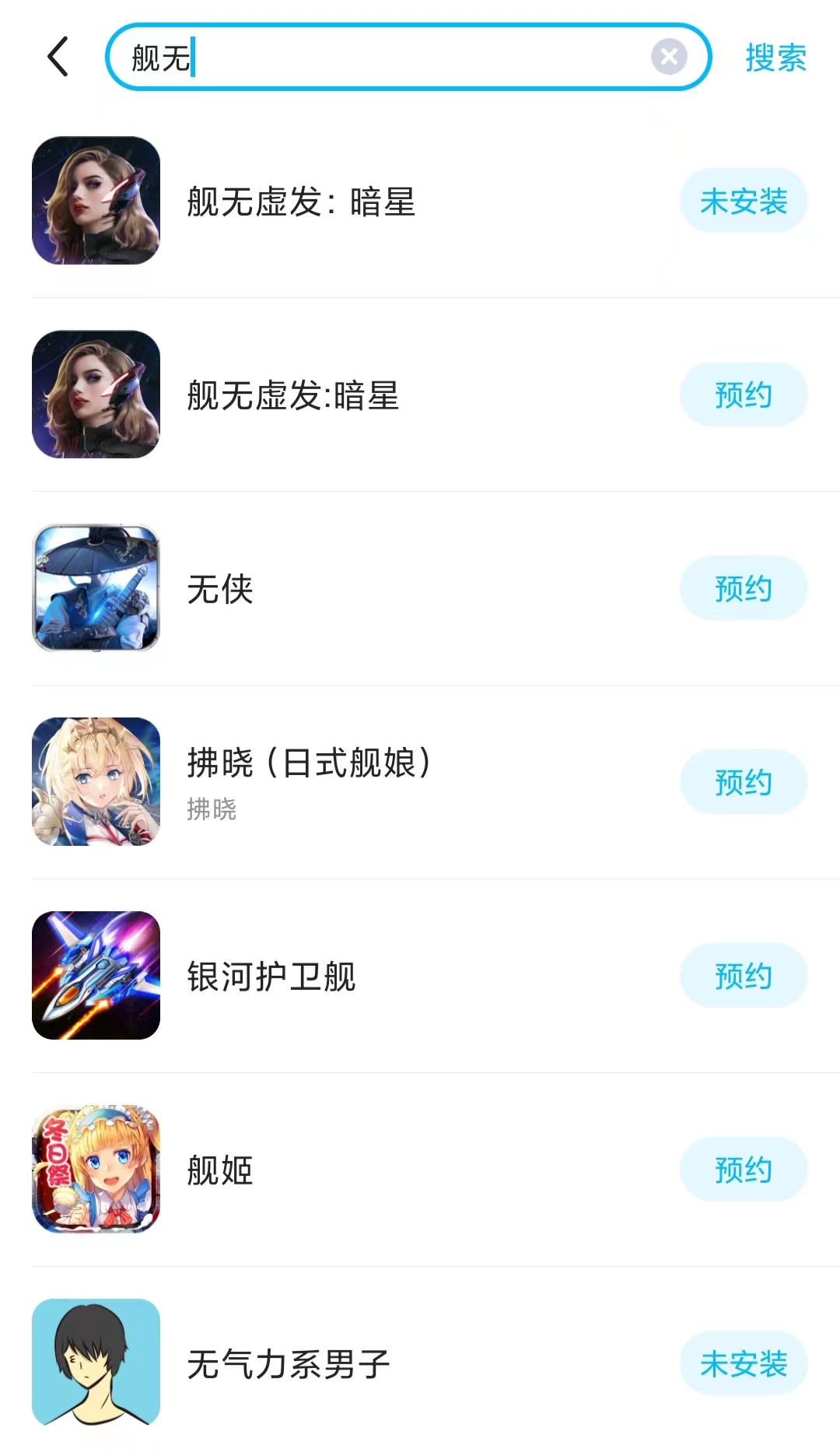Tap 未安装 for 无气力系男子
Viewport: 840px width, 1456px height.
pos(744,1363)
